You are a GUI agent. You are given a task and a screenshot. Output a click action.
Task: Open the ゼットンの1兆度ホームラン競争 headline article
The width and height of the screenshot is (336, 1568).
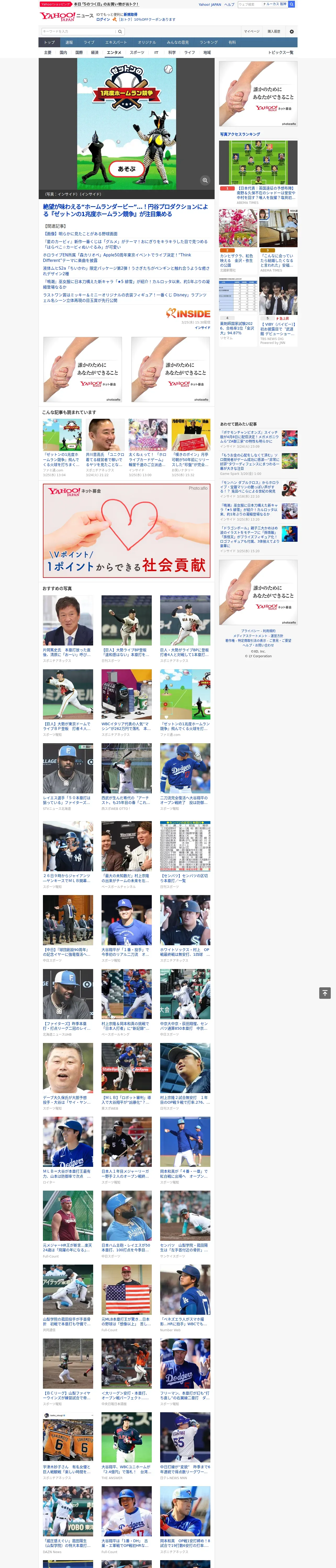[x=125, y=210]
